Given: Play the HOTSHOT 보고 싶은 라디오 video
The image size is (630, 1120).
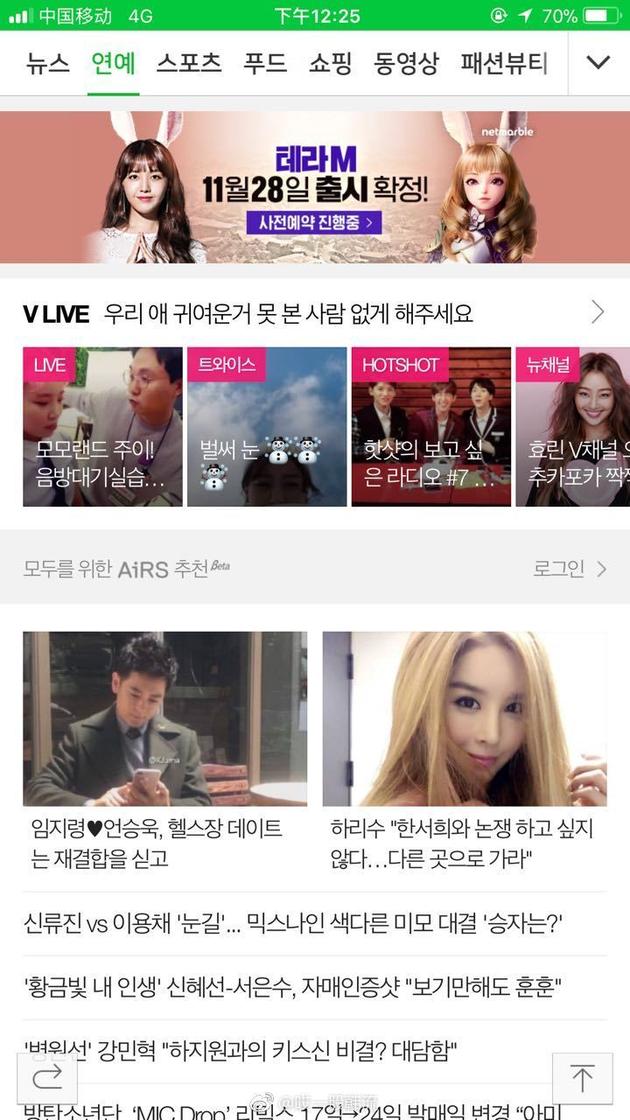Looking at the screenshot, I should [x=430, y=427].
